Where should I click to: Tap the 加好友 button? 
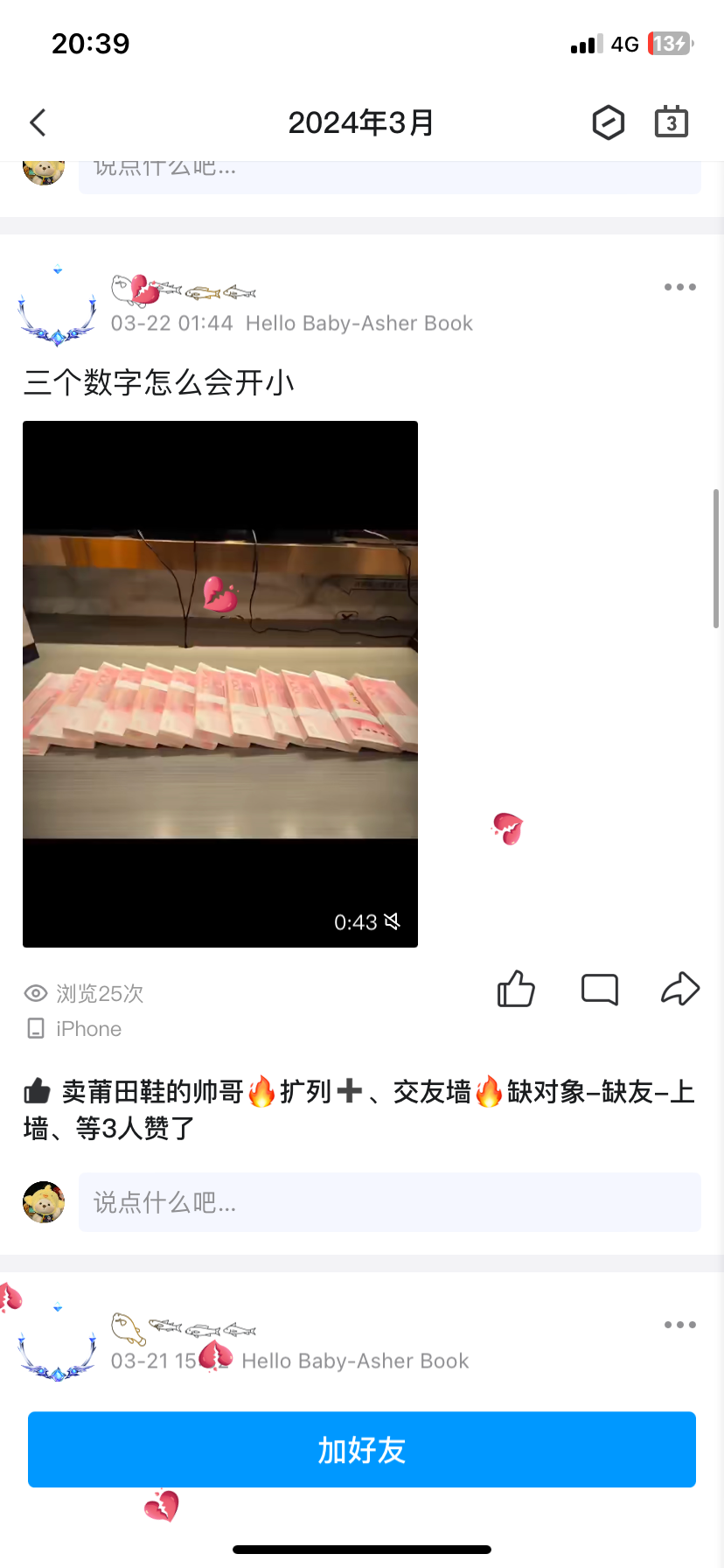click(362, 1450)
